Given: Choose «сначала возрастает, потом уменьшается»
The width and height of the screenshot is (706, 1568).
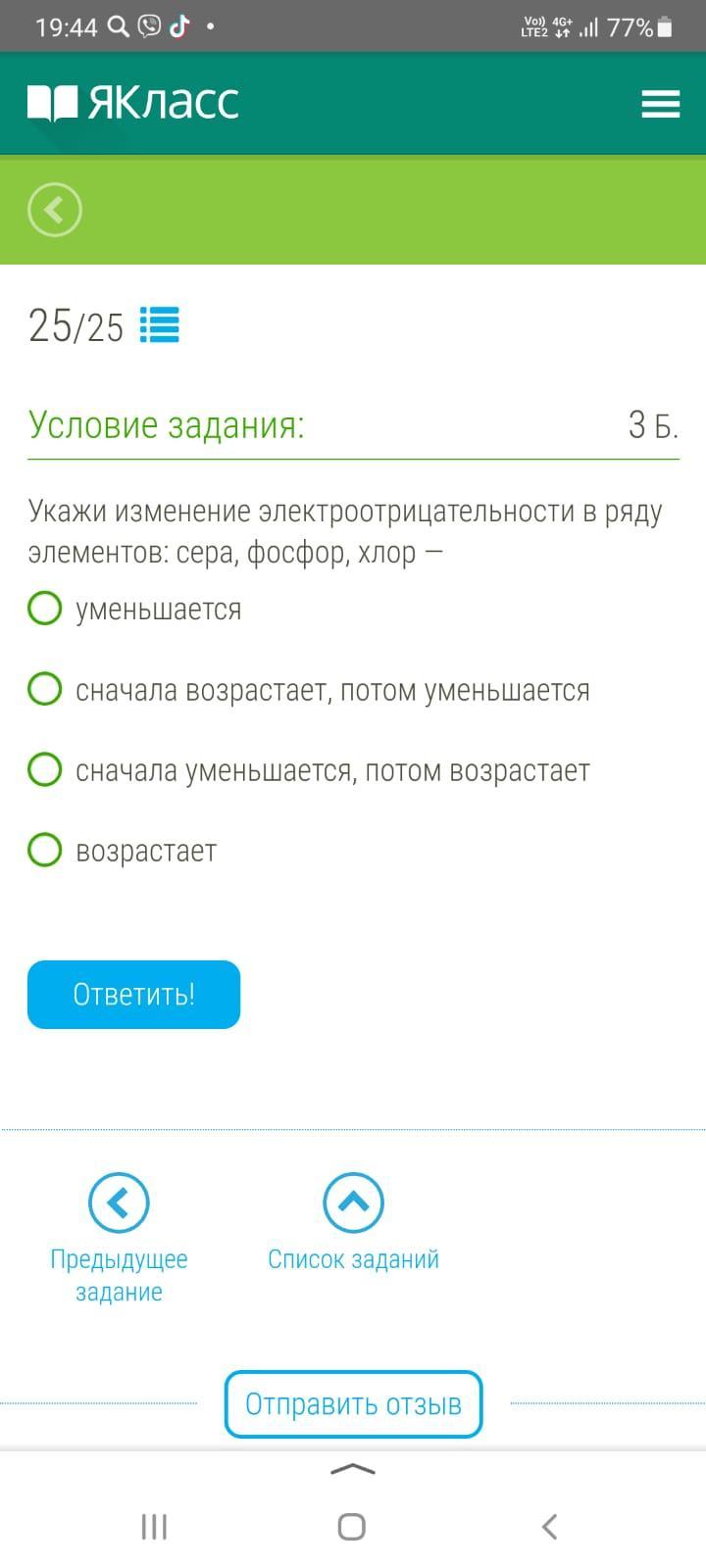Looking at the screenshot, I should tap(309, 690).
